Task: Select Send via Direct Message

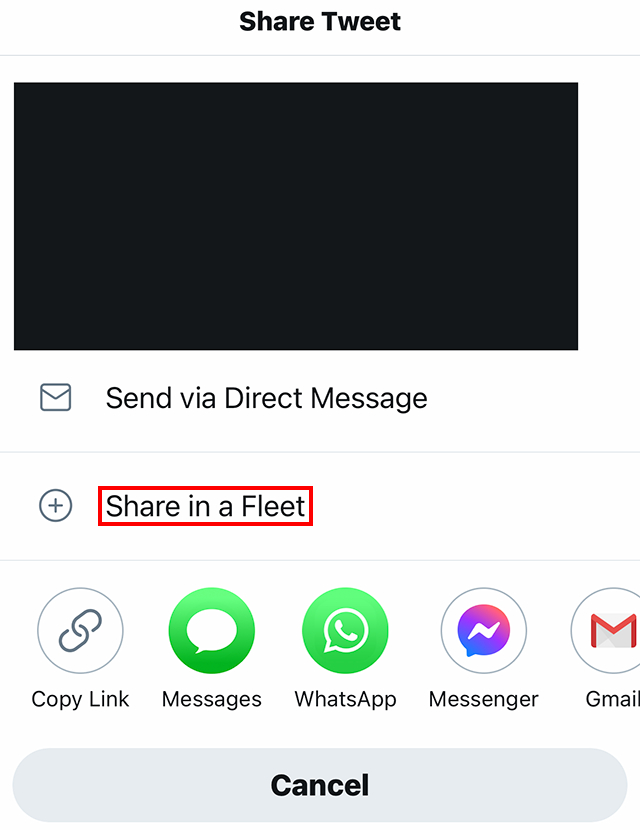Action: (x=320, y=398)
